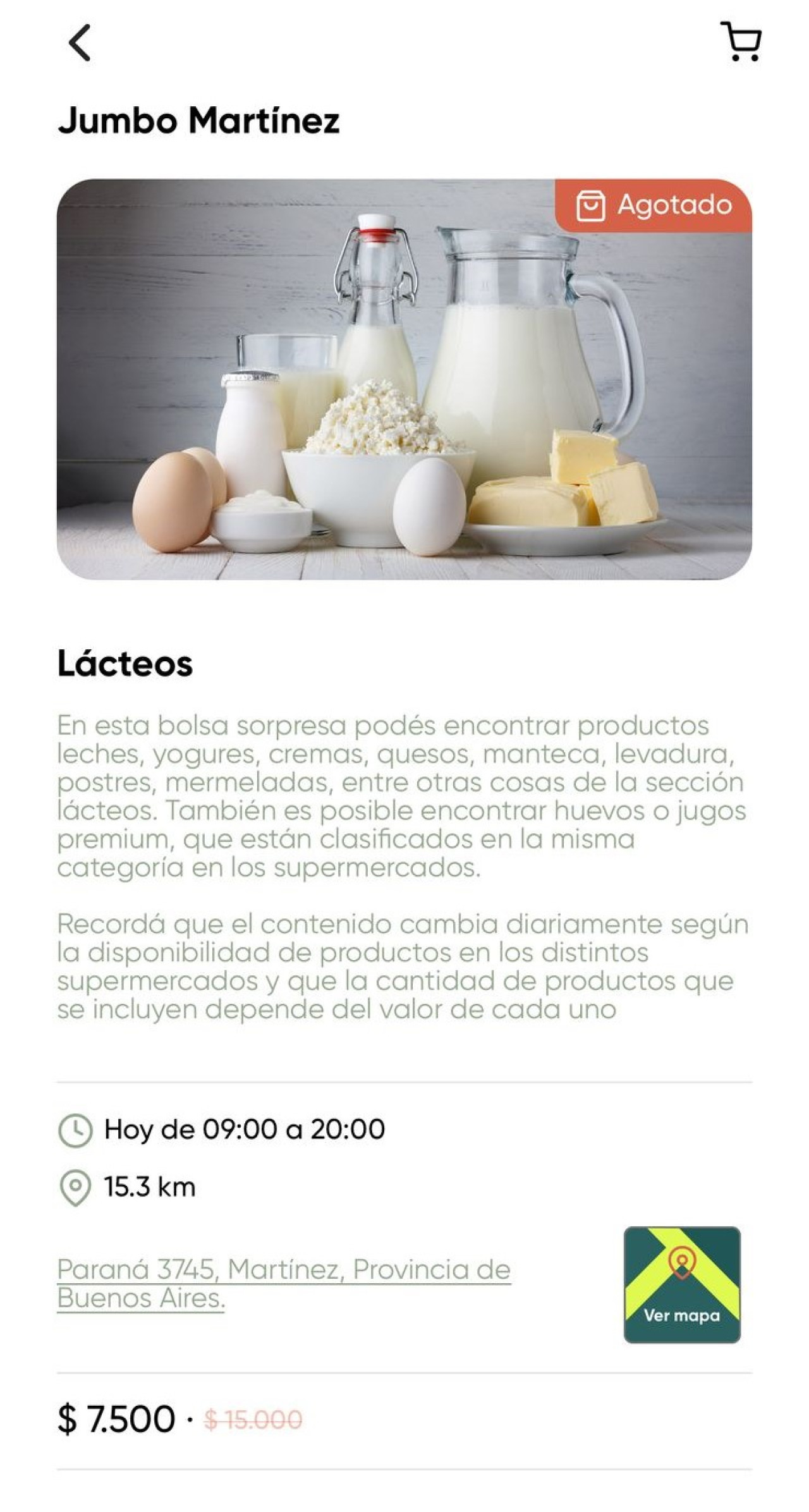Toggle store availability status Agotado

point(651,204)
